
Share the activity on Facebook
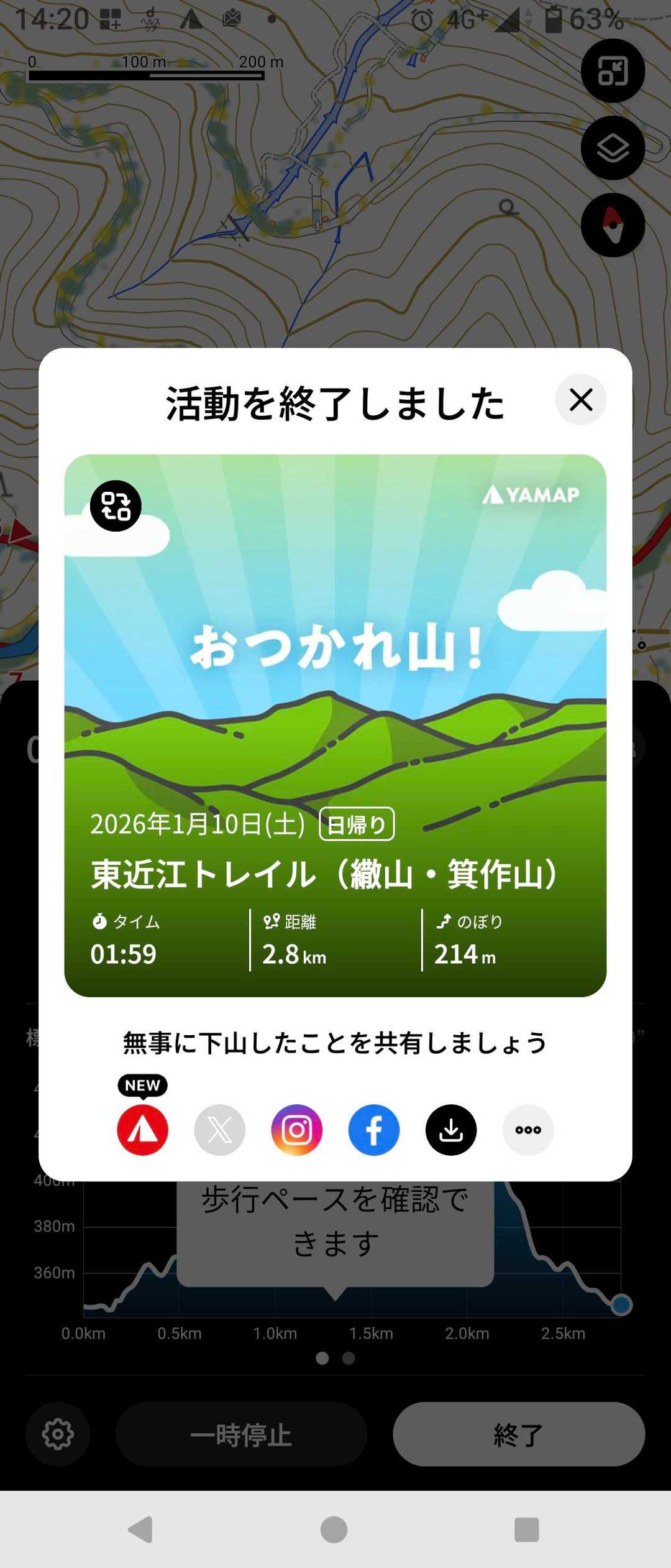[x=373, y=1130]
